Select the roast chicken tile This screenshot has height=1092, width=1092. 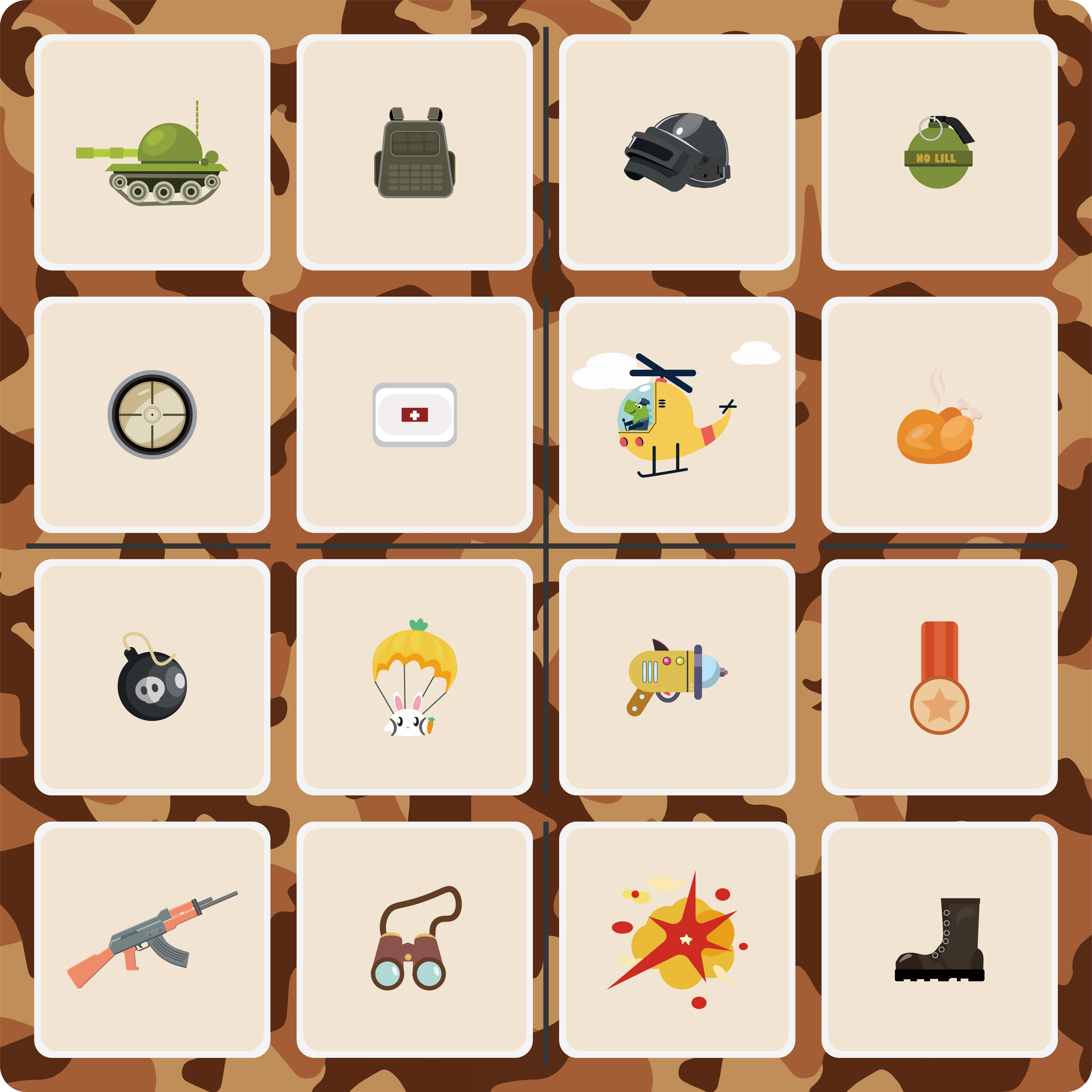pos(939,414)
